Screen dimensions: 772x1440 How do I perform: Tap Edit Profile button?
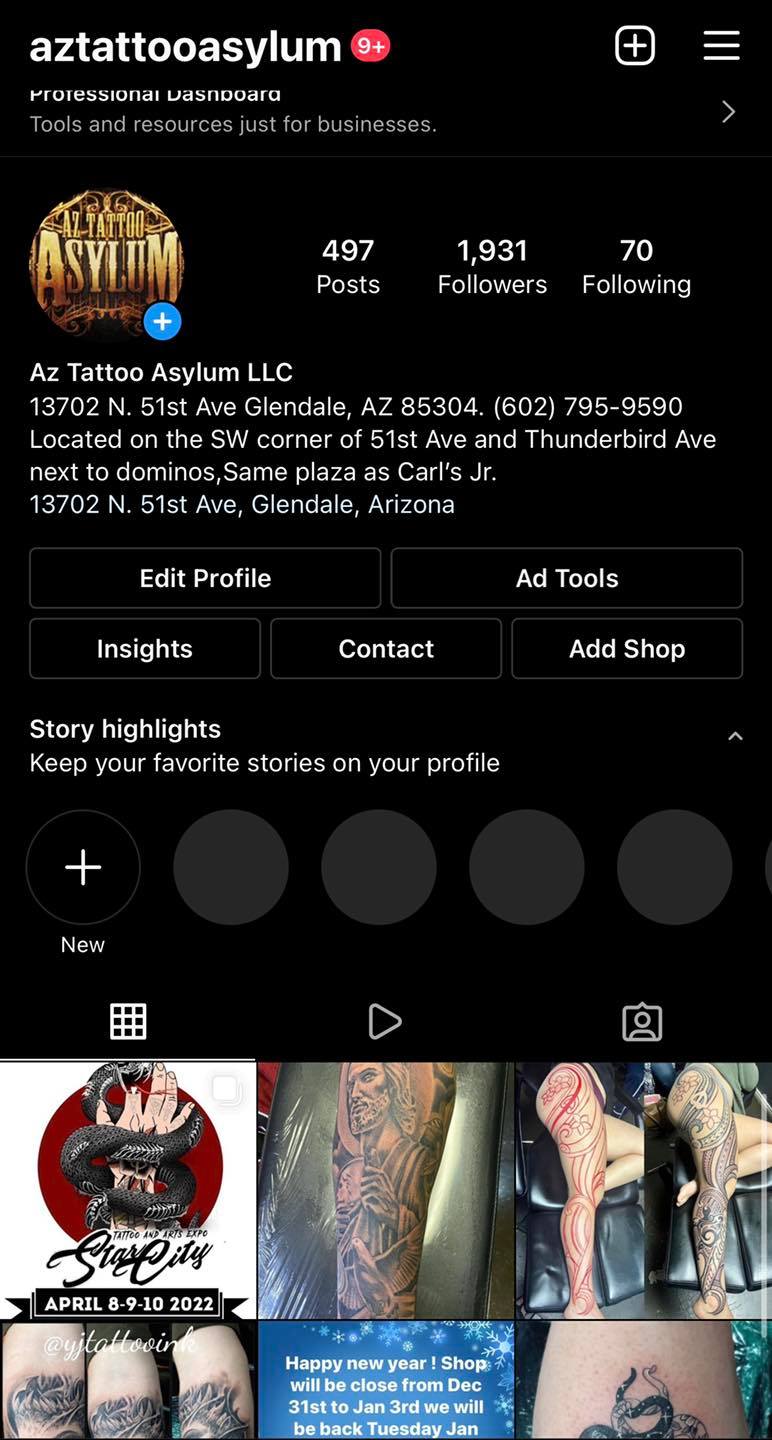[205, 578]
